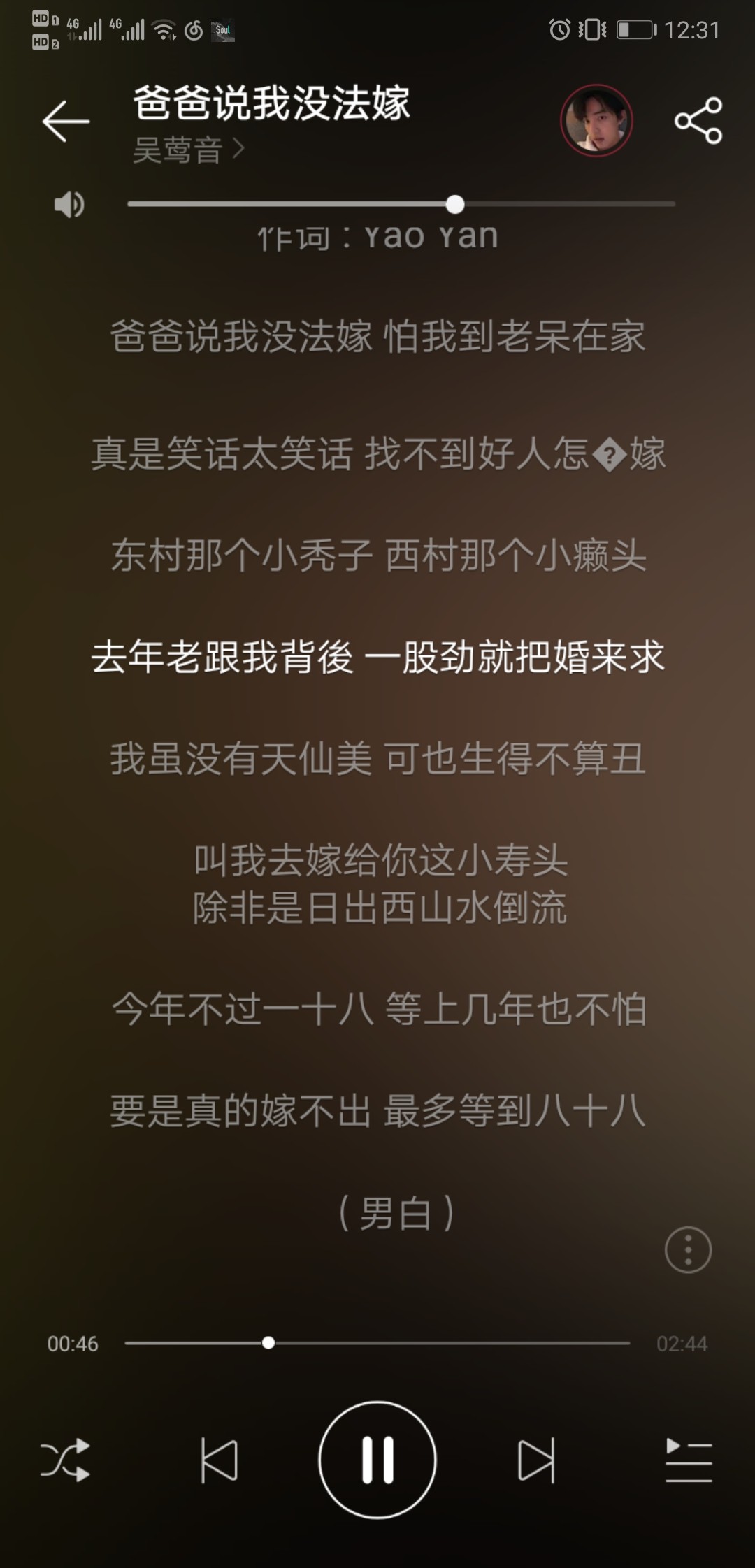Skip to the next track
Screen dimensions: 755x1568
(x=536, y=1460)
